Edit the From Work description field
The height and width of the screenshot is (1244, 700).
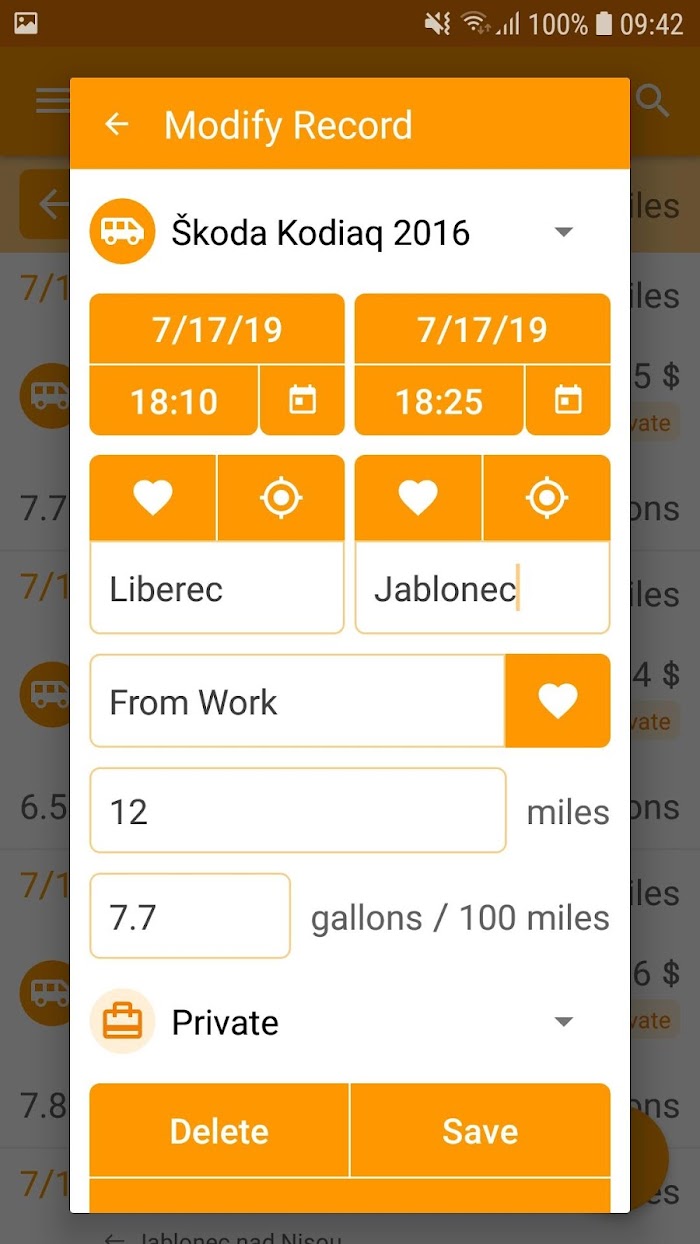(x=297, y=702)
